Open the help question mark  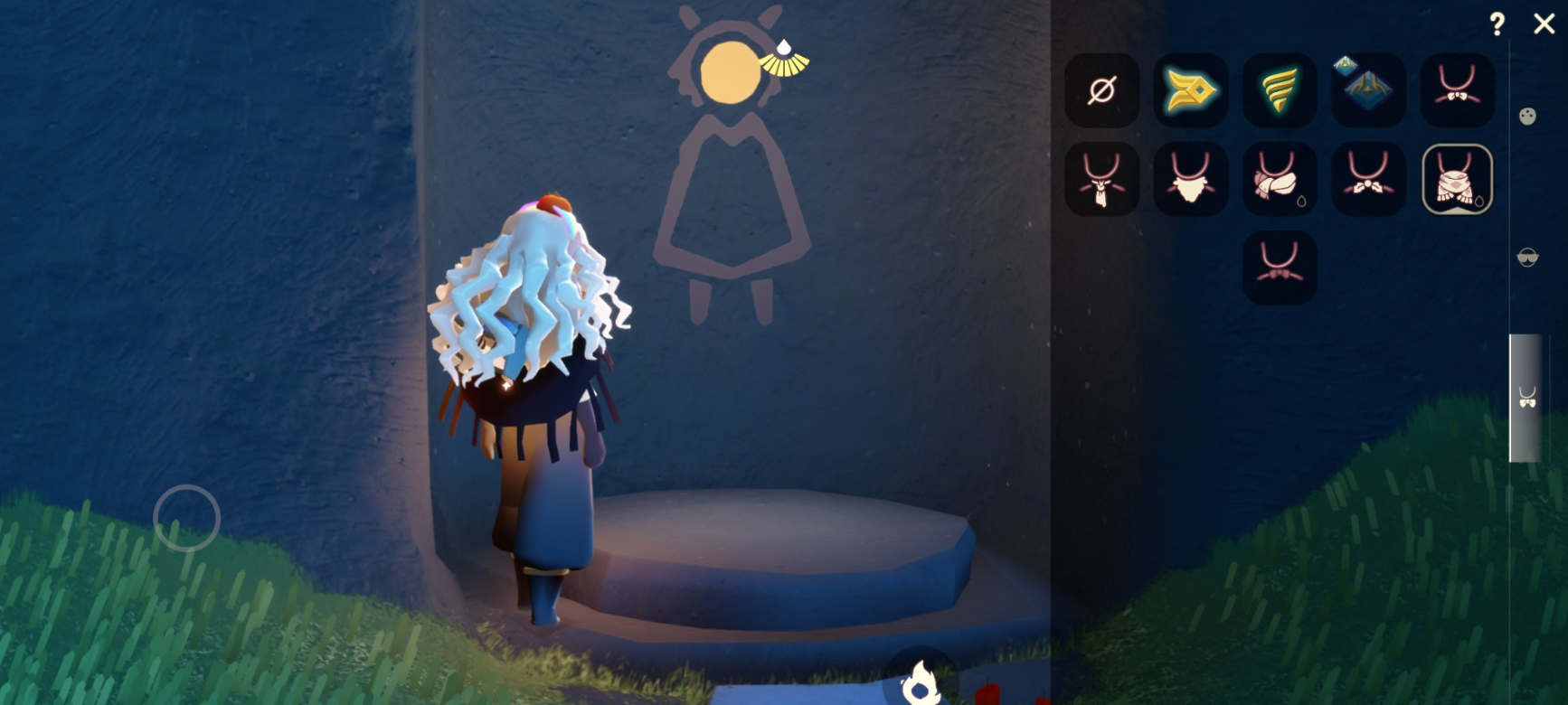(x=1497, y=23)
